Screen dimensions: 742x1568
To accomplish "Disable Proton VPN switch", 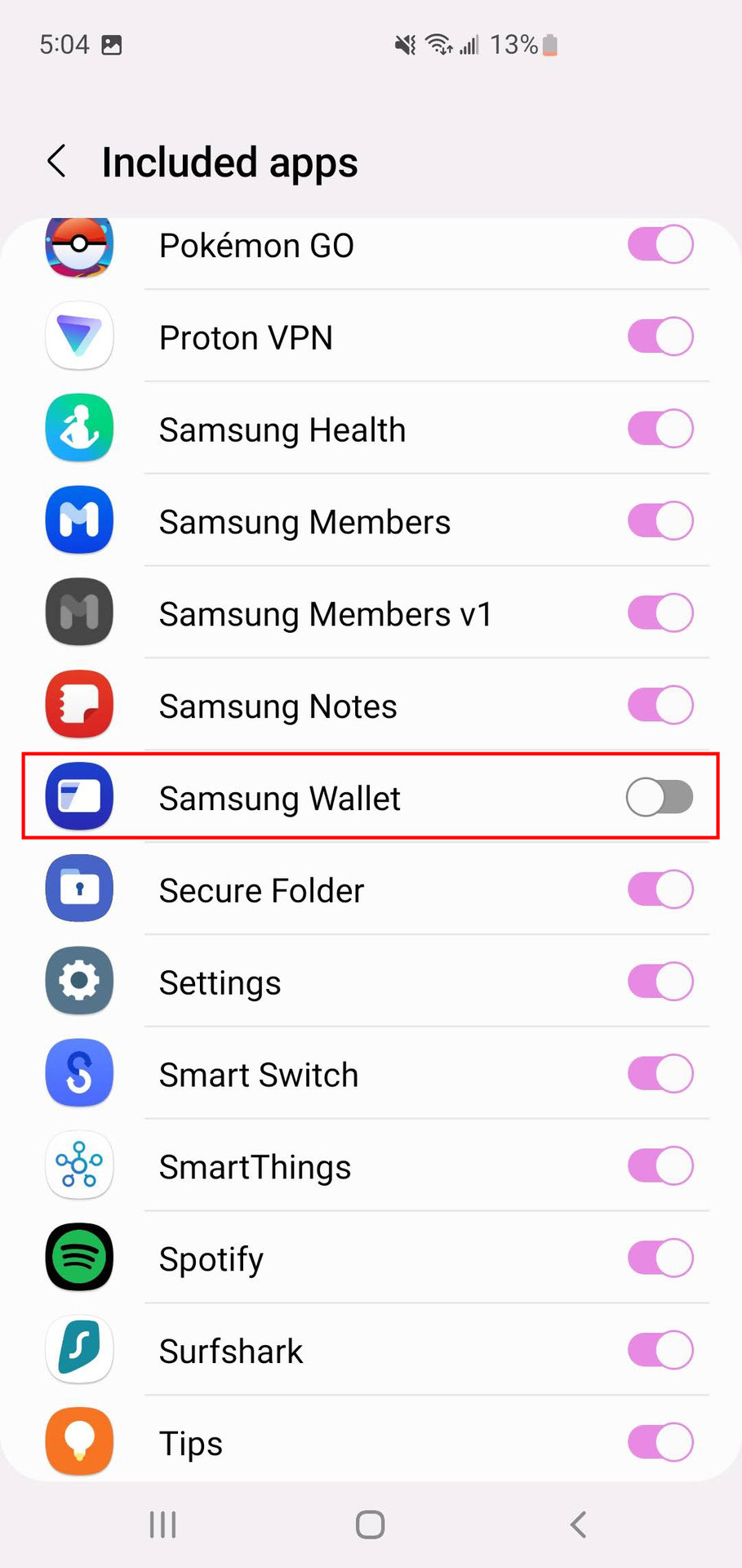I will 660,336.
